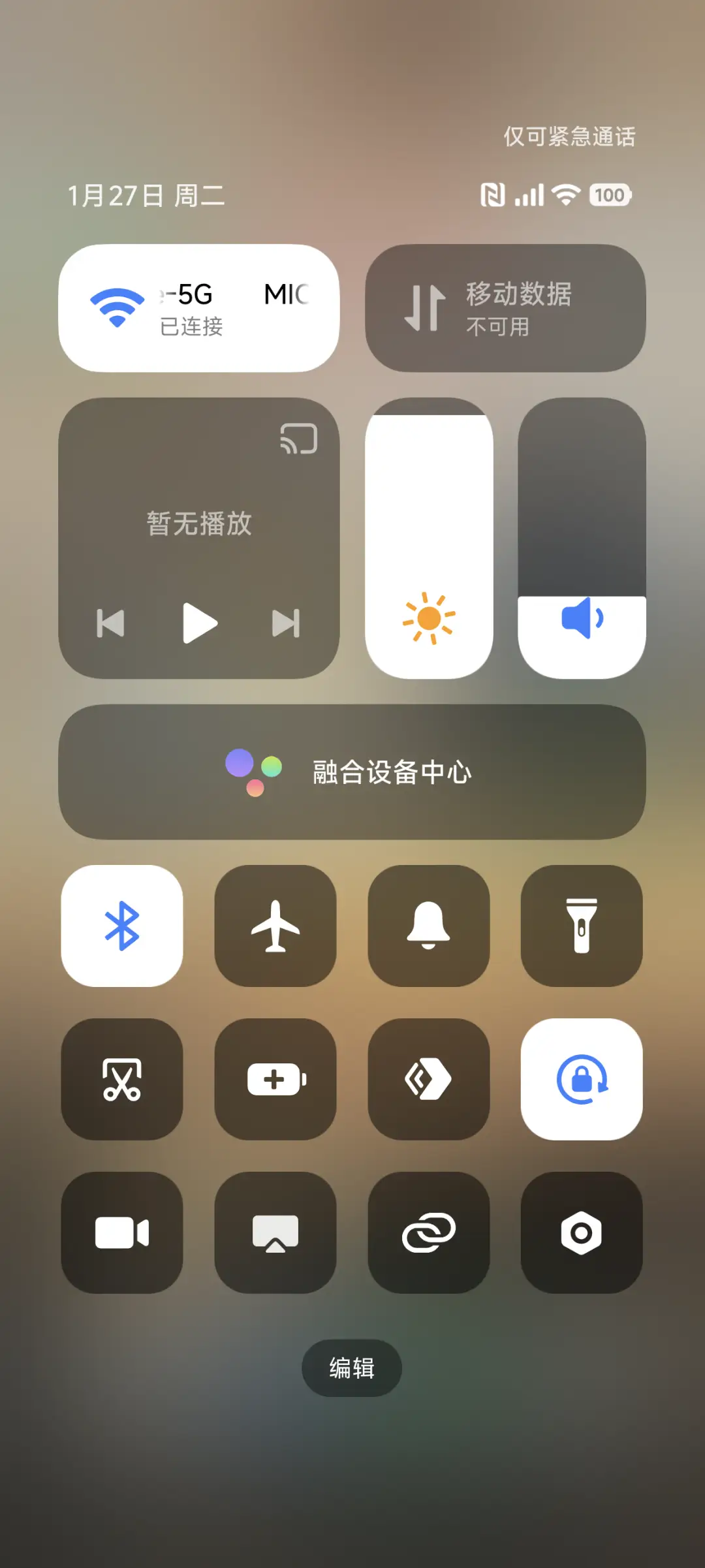The image size is (705, 1568).
Task: Tap 仅可紧急通话 status text
Action: click(x=569, y=137)
